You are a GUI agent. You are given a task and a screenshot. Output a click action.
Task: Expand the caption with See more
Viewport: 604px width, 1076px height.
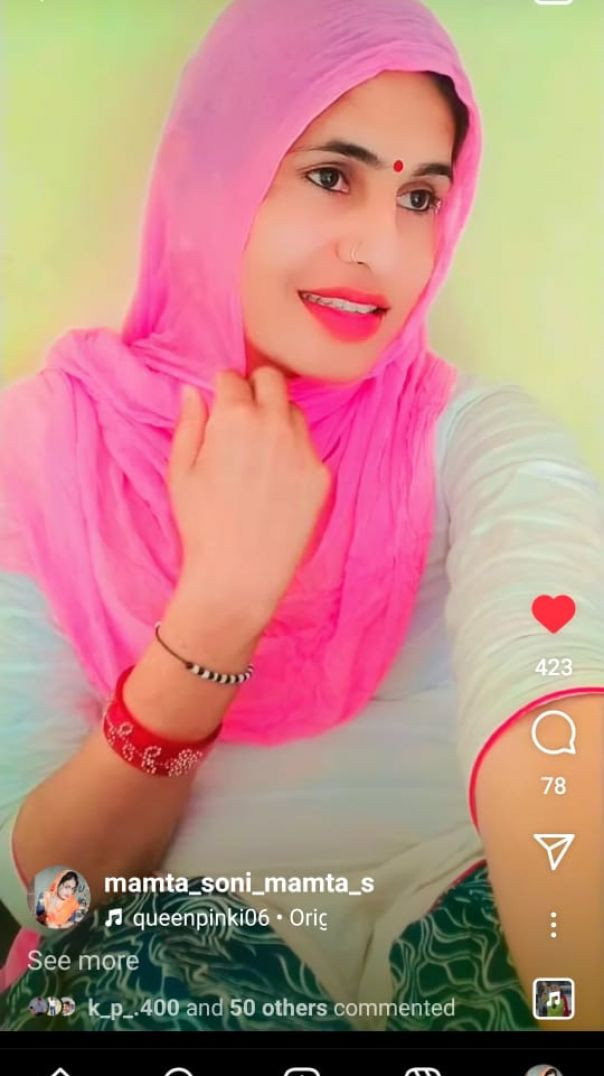click(83, 961)
